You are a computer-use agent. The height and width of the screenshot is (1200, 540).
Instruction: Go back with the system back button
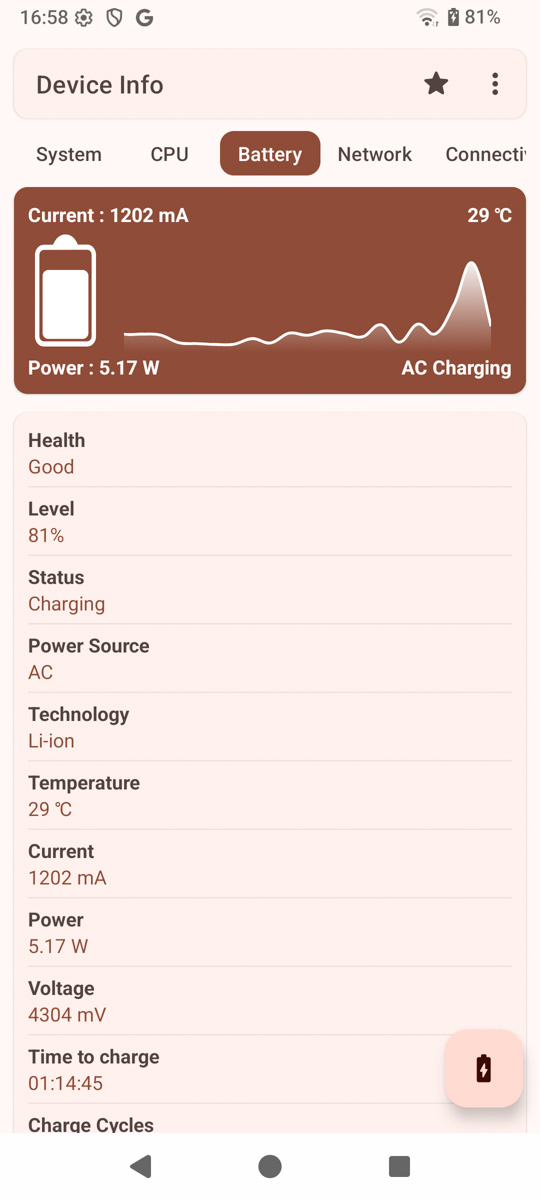click(x=141, y=1166)
